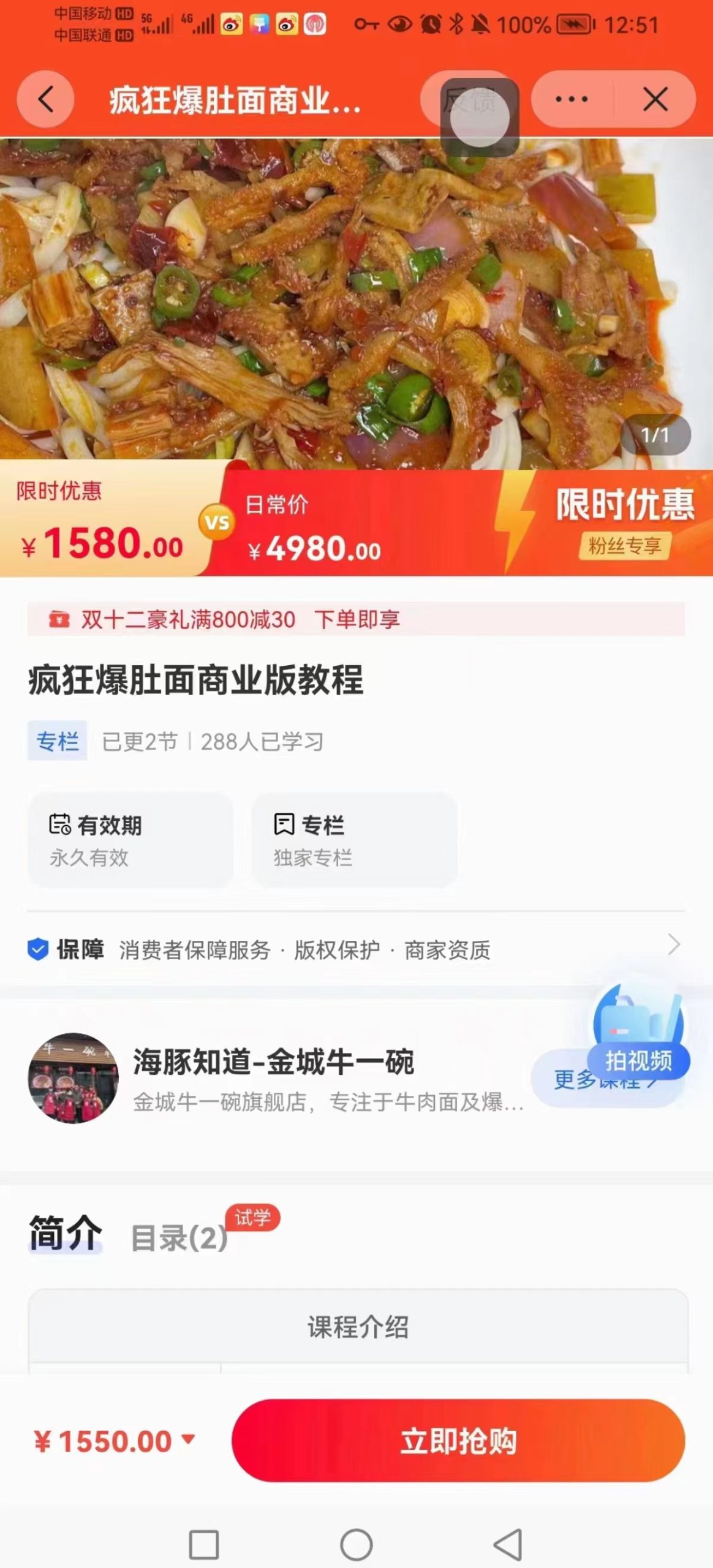The image size is (713, 1568).
Task: Tap the 1/1 image counter indicator
Action: point(655,434)
